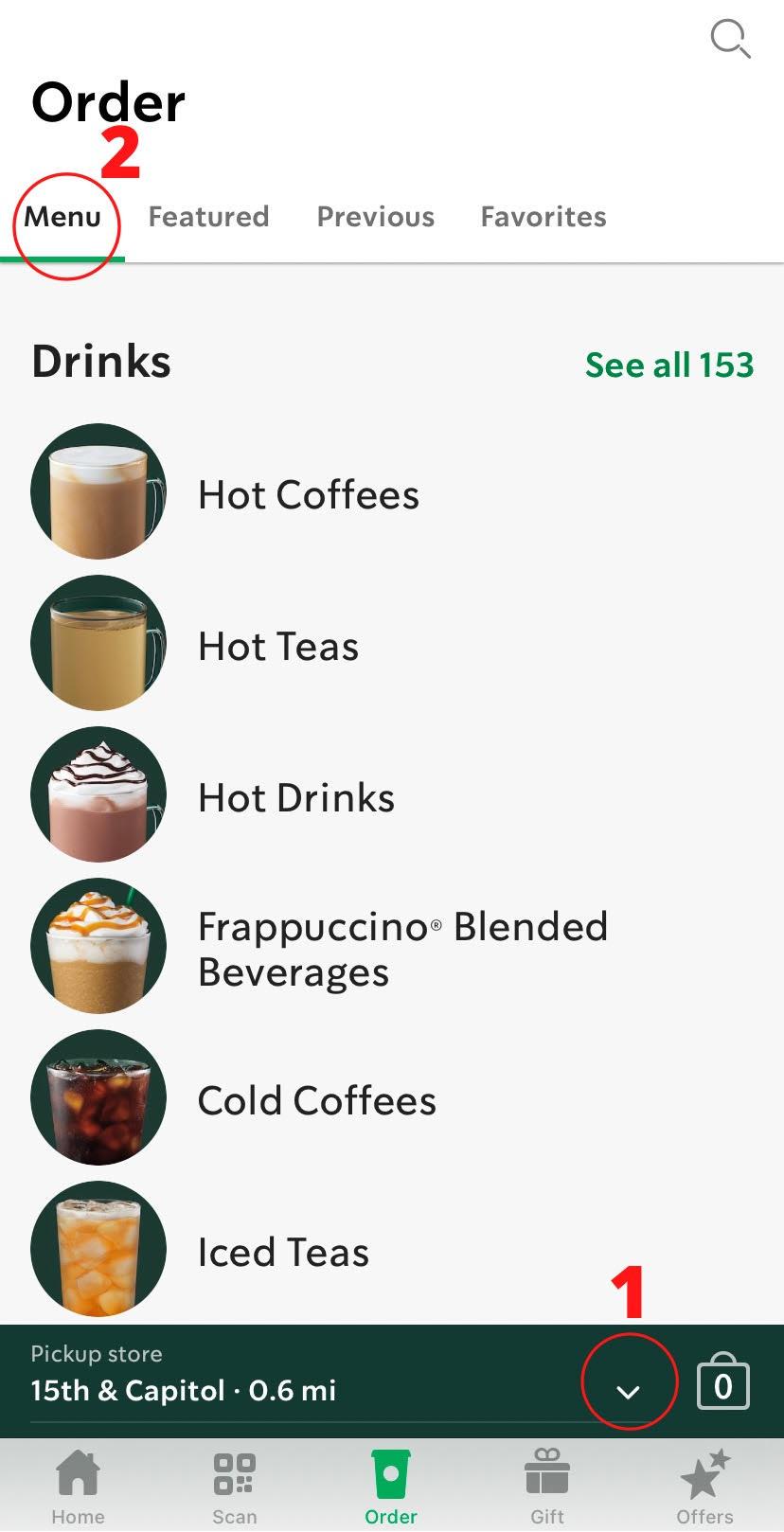784x1532 pixels.
Task: Browse the Hot Drinks category
Action: pos(295,798)
